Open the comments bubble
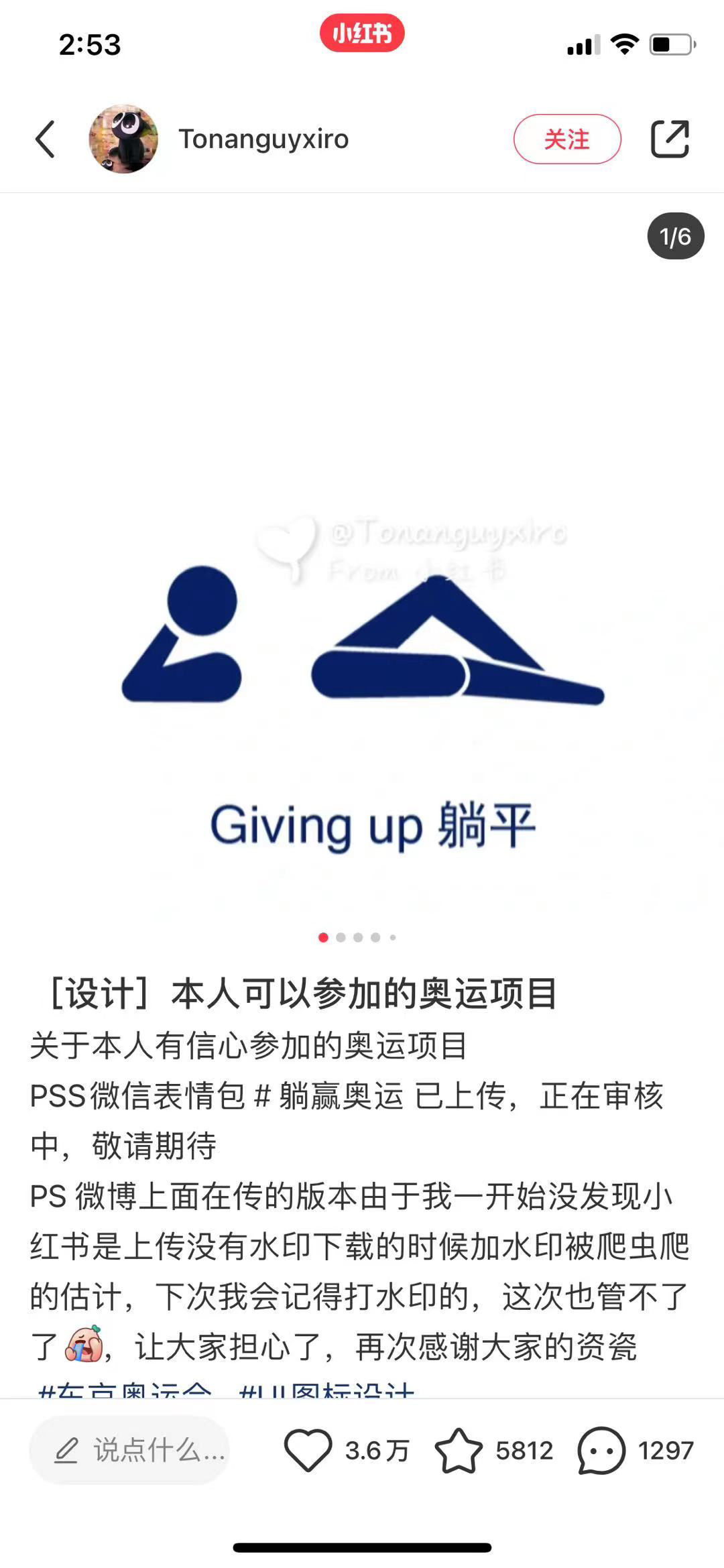 click(x=601, y=1451)
